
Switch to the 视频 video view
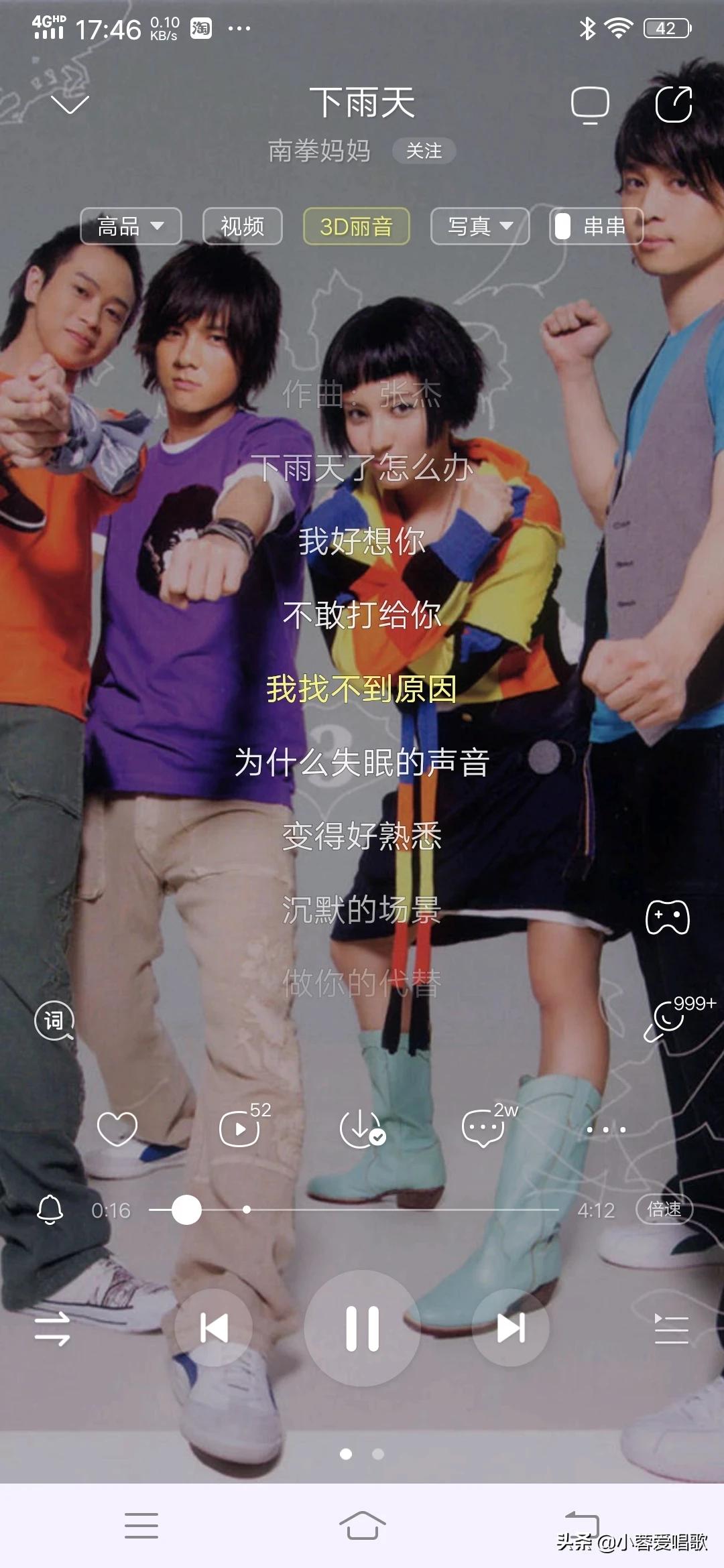tap(242, 226)
